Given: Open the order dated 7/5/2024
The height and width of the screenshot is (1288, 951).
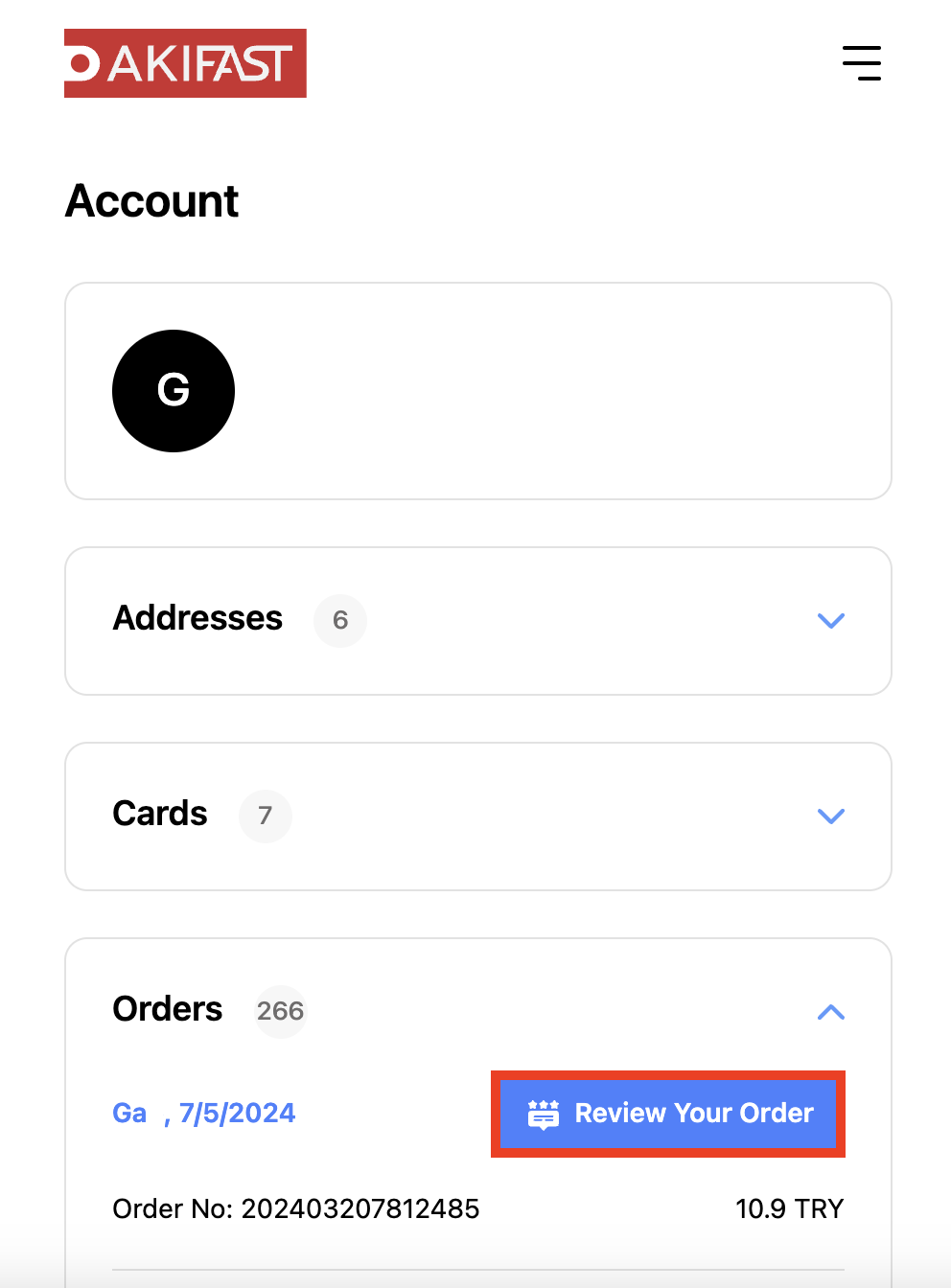Looking at the screenshot, I should click(x=204, y=1114).
